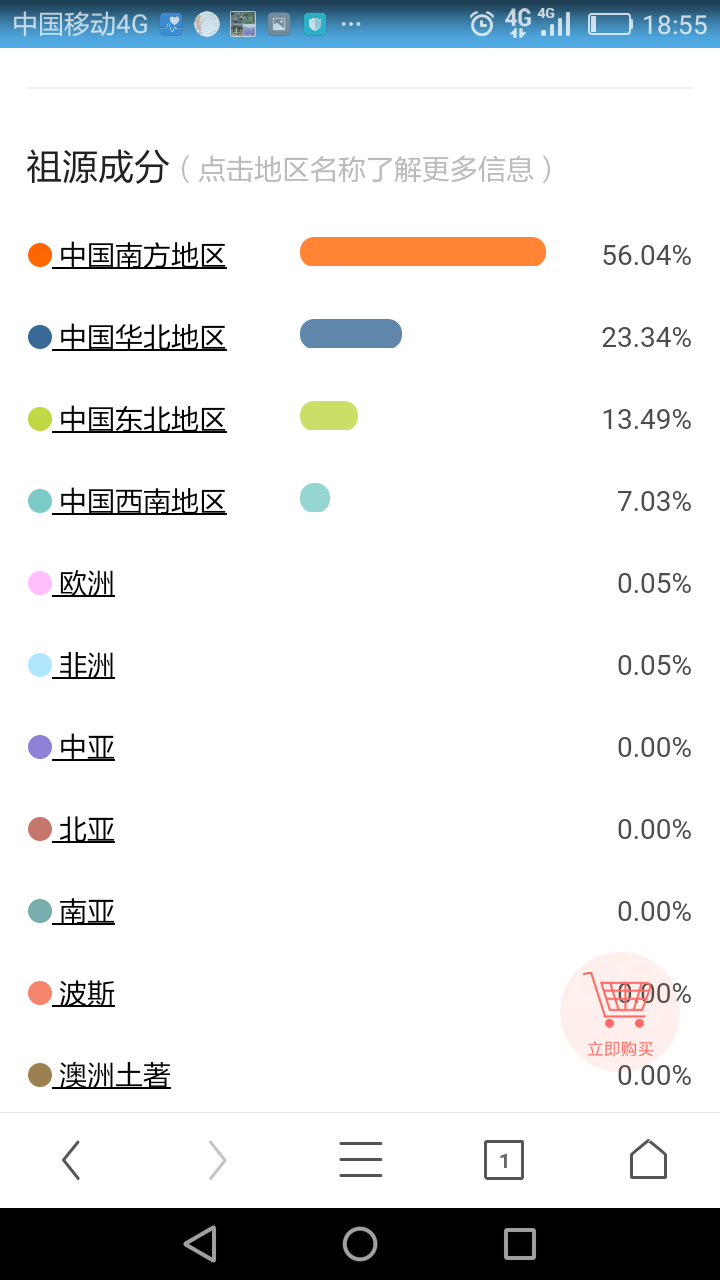Open the 澳洲土著 link
This screenshot has height=1280, width=720.
114,1076
